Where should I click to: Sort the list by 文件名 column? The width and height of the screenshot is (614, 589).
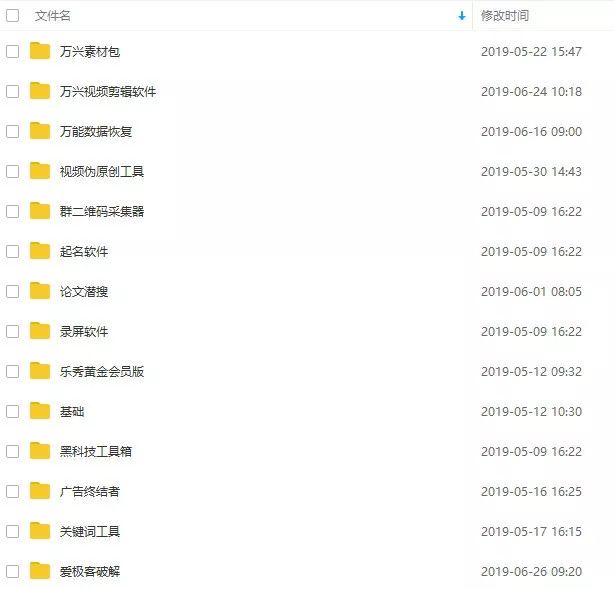coord(52,16)
